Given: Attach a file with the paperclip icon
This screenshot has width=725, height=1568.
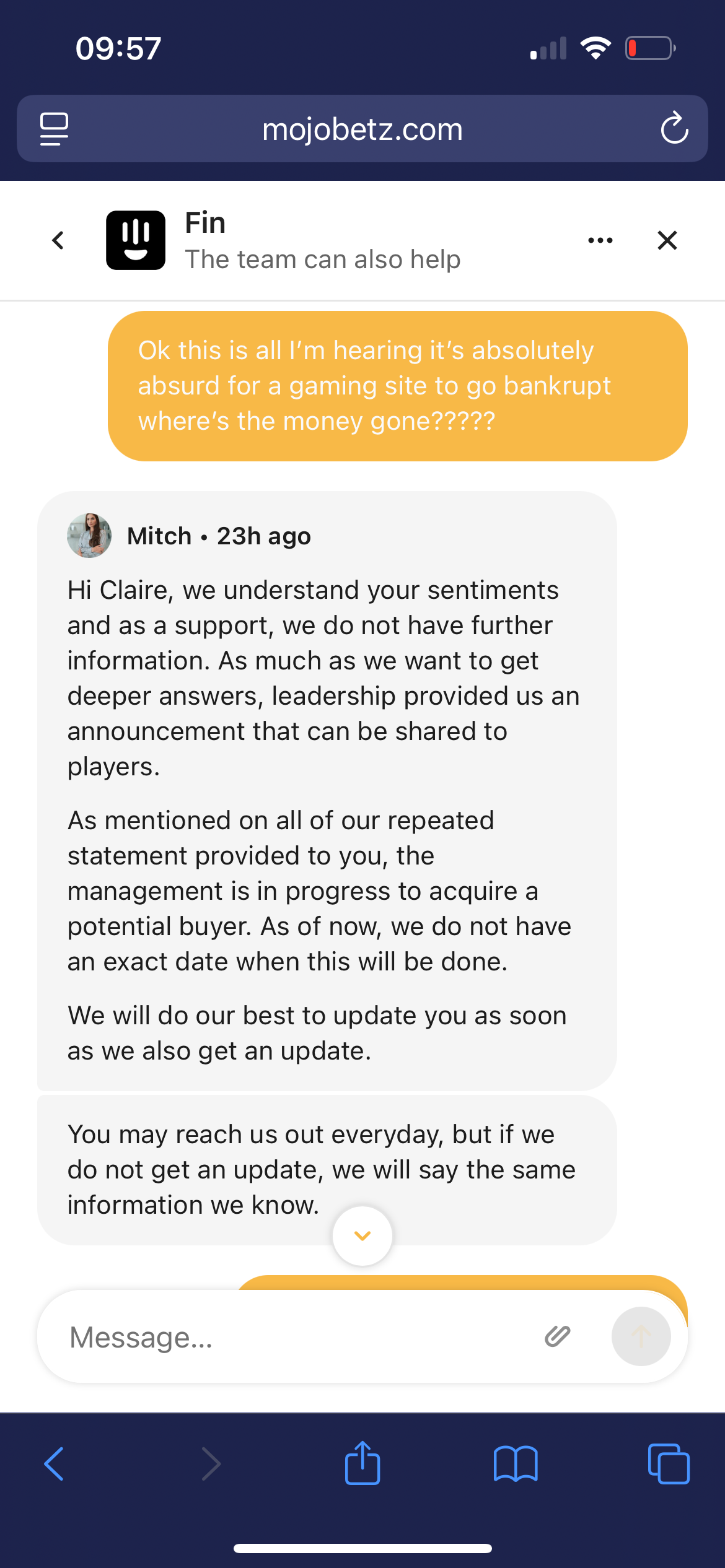Looking at the screenshot, I should click(x=557, y=1336).
